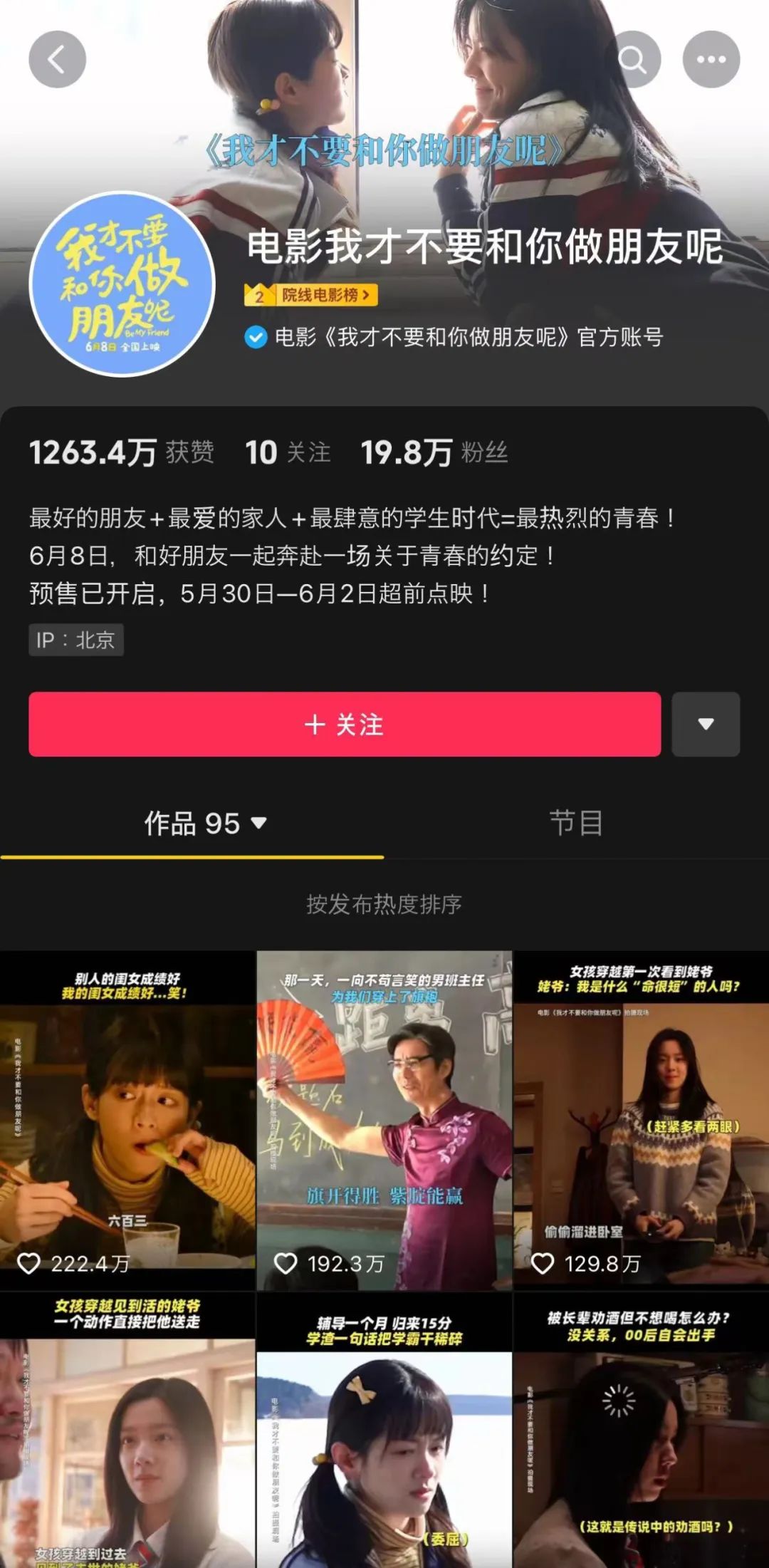The width and height of the screenshot is (769, 1568).
Task: Follow the account with the 关注 button
Action: coord(345,725)
